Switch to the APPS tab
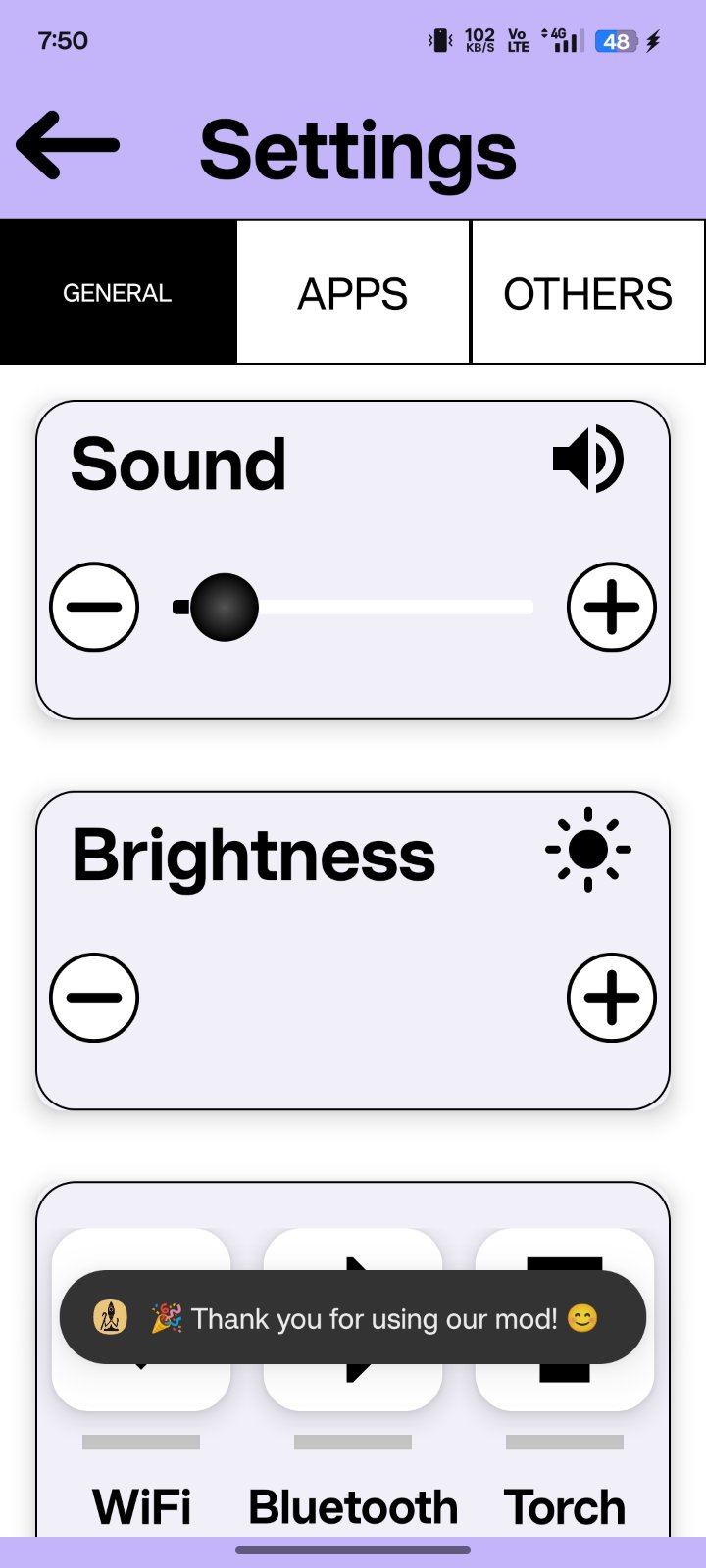The image size is (706, 1568). tap(353, 292)
